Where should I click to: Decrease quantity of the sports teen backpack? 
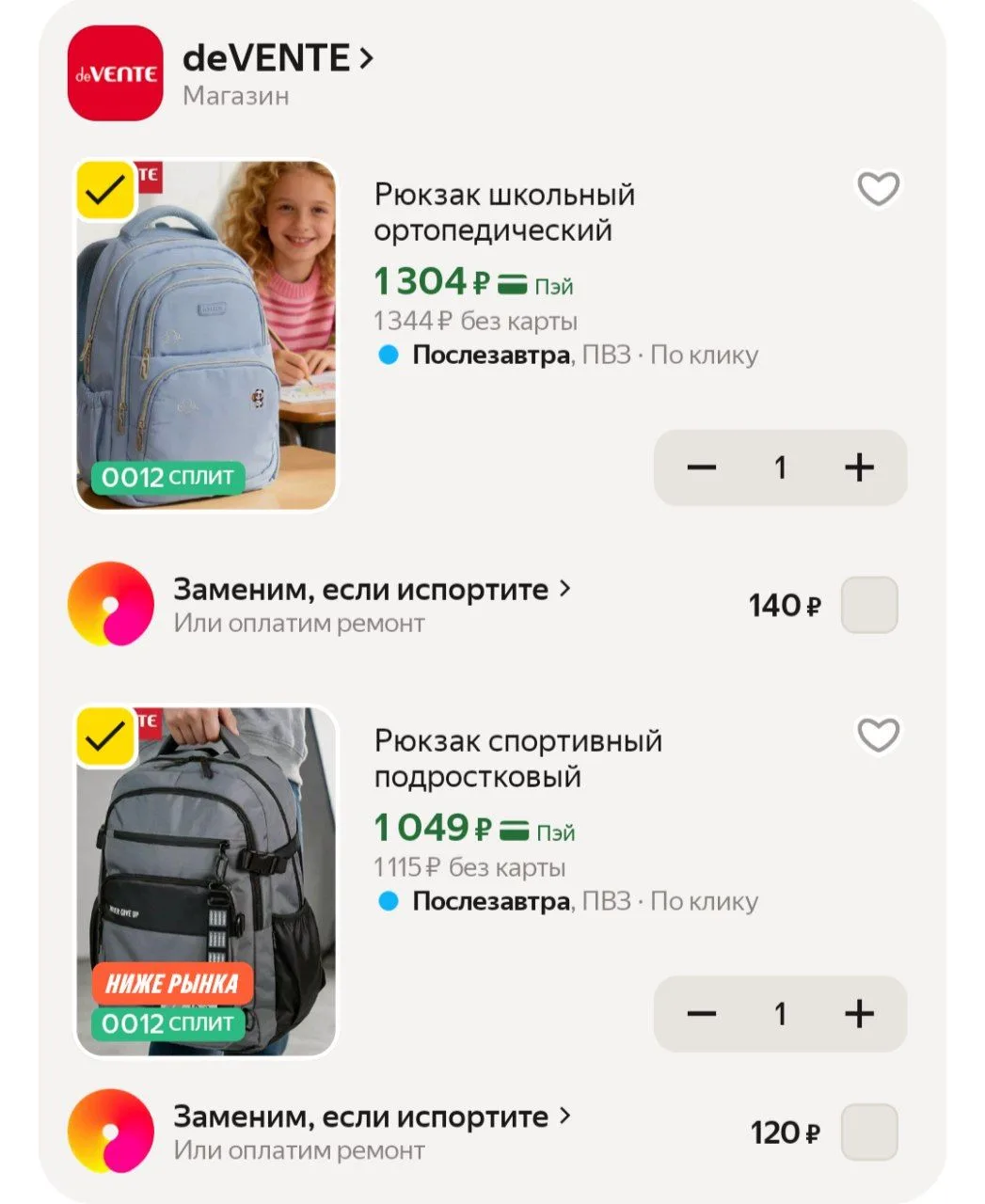coord(702,1014)
